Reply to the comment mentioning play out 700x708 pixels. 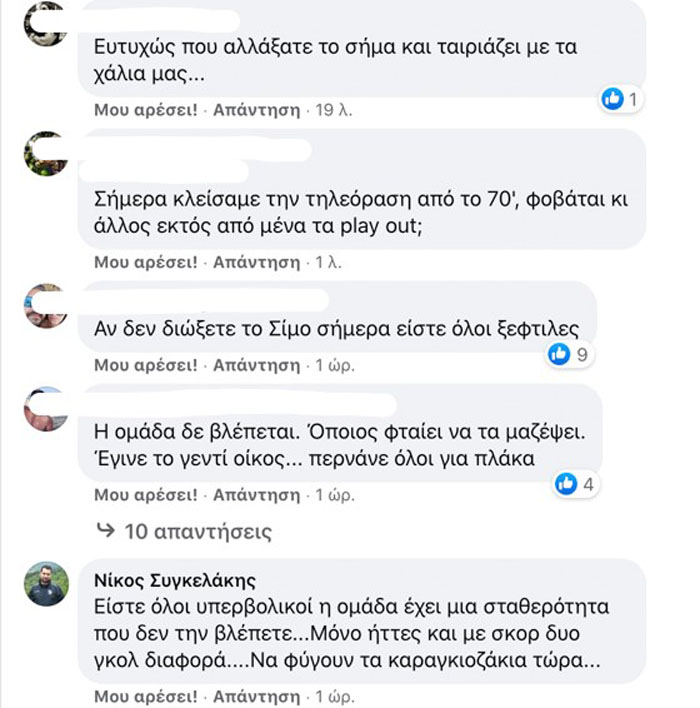[x=256, y=262]
